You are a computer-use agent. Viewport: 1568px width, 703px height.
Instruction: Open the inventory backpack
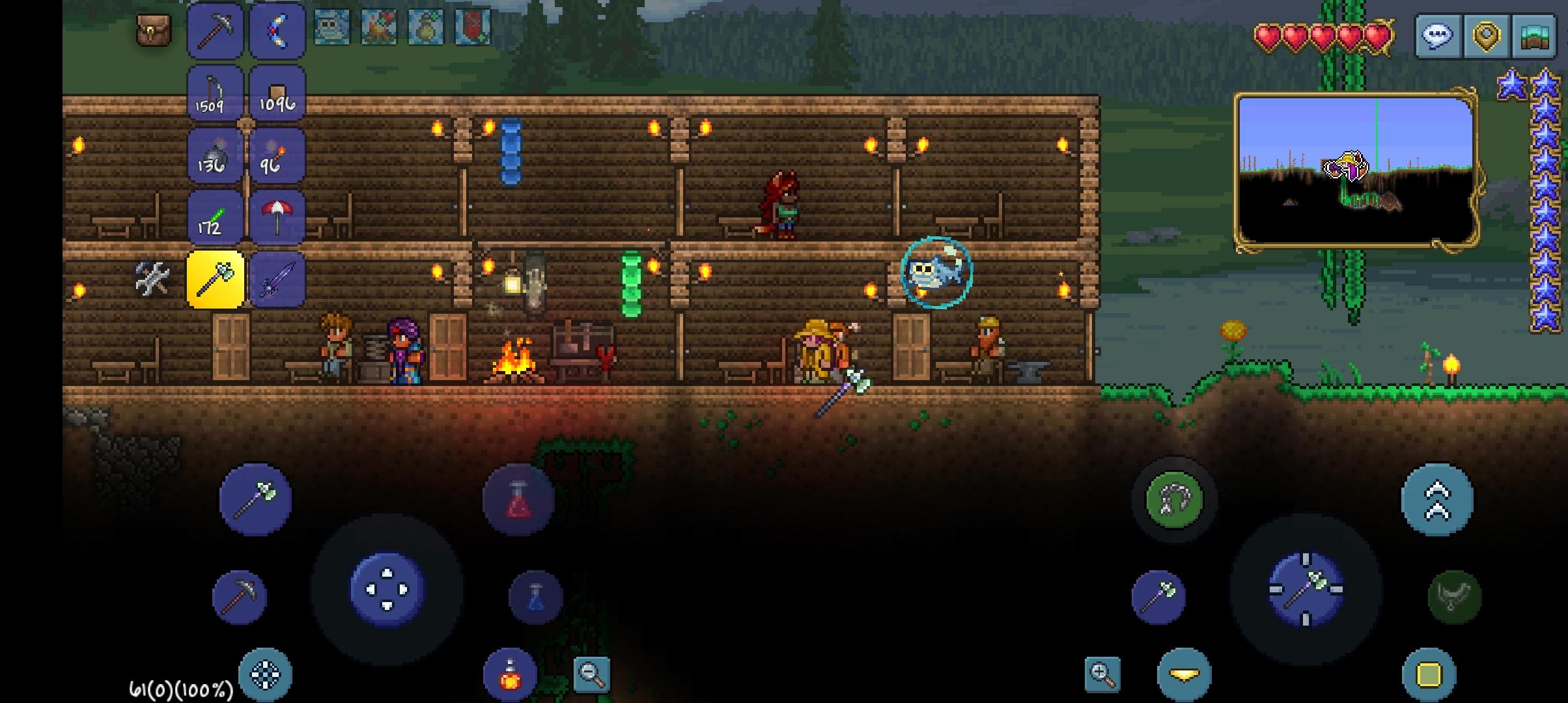153,31
